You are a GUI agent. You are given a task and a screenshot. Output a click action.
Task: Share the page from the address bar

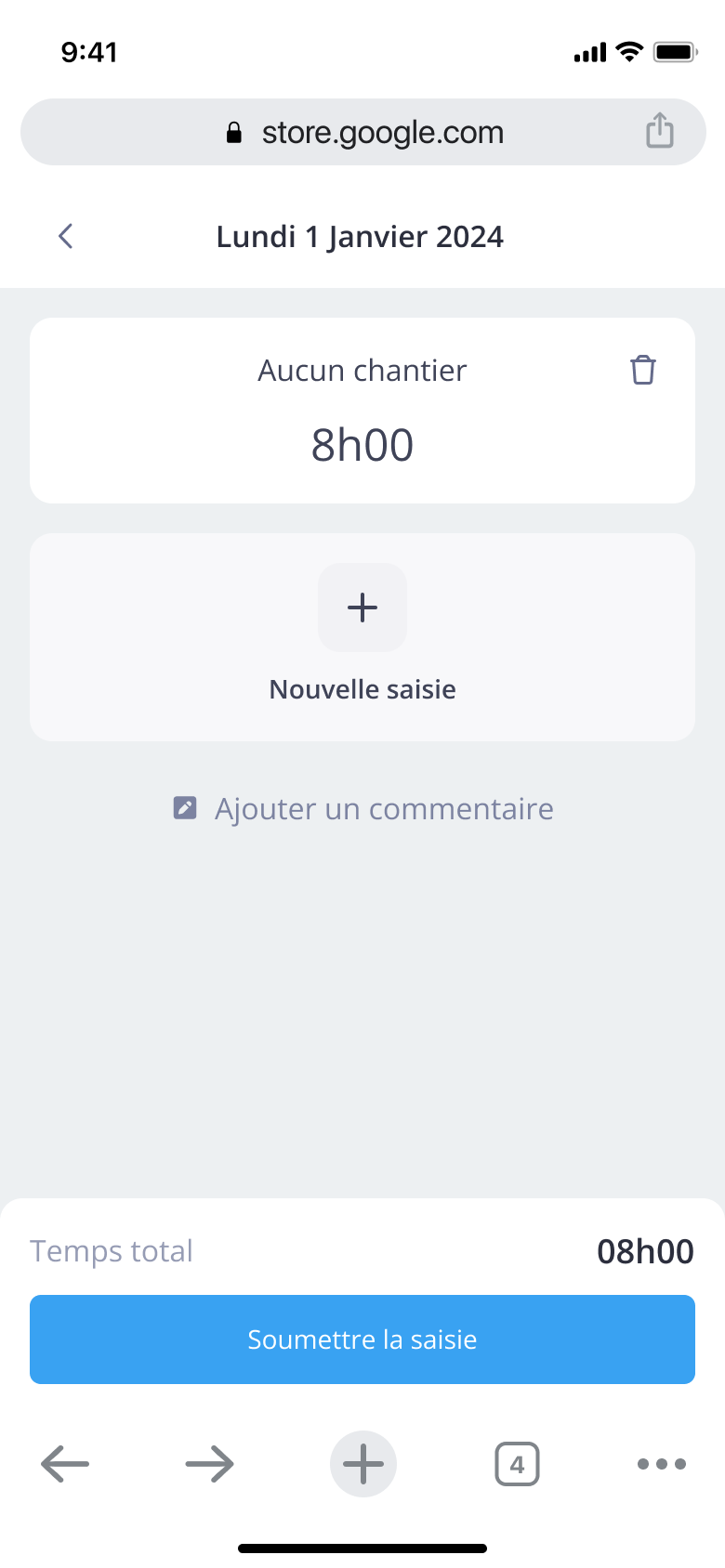coord(660,131)
